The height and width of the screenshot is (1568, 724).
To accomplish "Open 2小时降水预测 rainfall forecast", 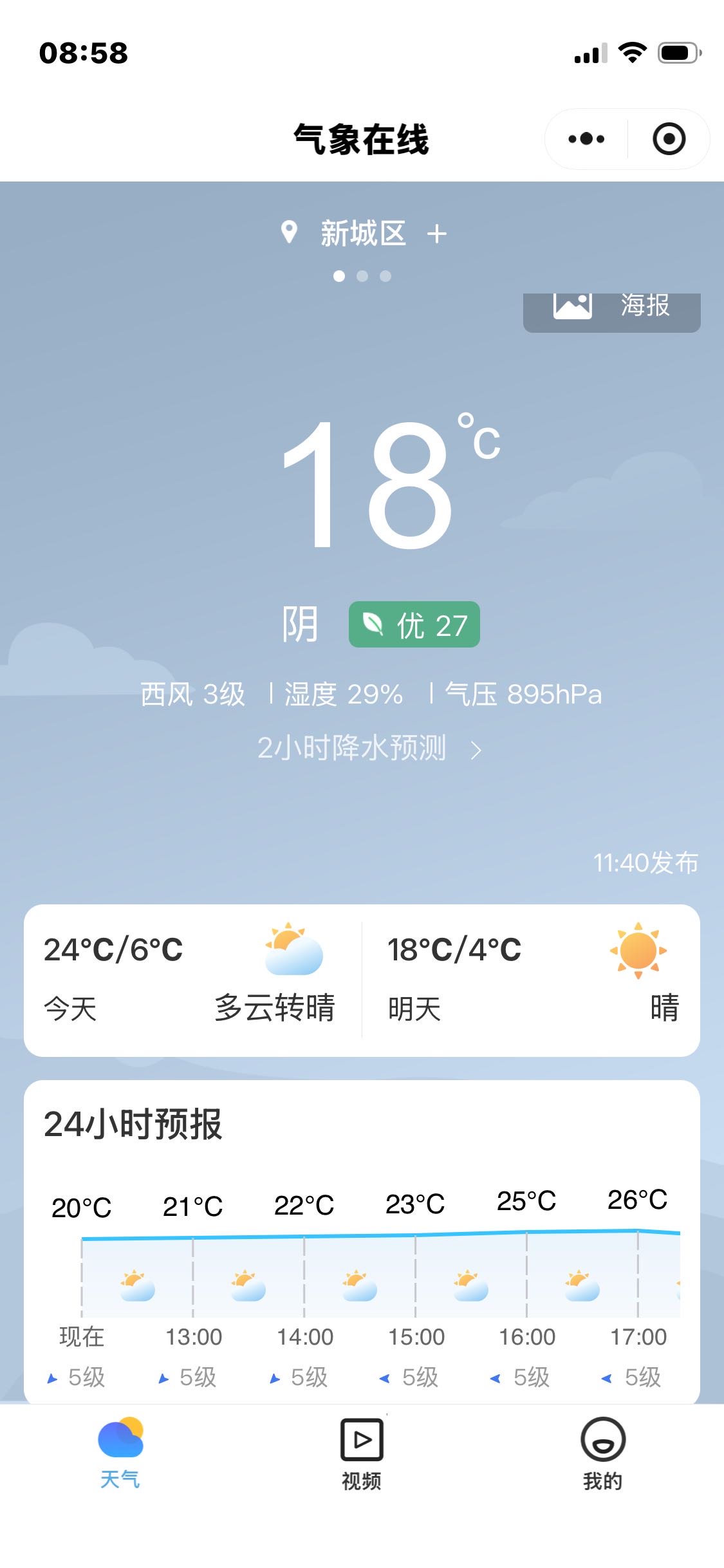I will tap(369, 749).
